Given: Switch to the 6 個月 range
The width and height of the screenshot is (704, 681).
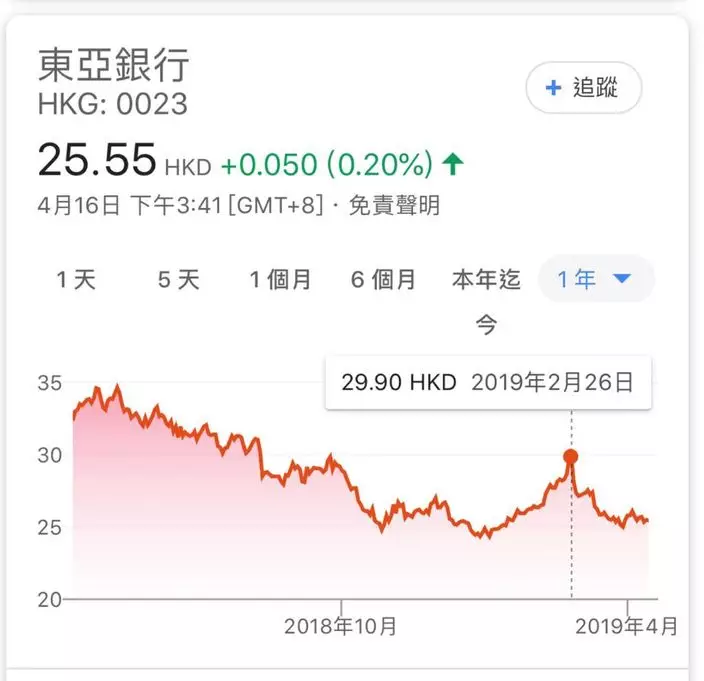Looking at the screenshot, I should (x=382, y=280).
